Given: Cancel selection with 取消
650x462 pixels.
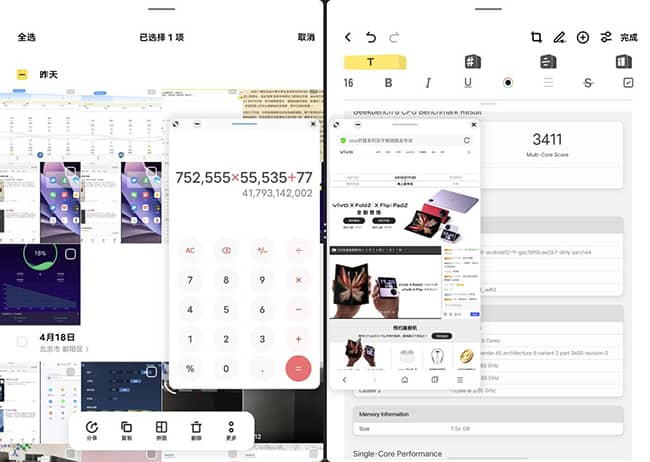Looking at the screenshot, I should click(306, 37).
